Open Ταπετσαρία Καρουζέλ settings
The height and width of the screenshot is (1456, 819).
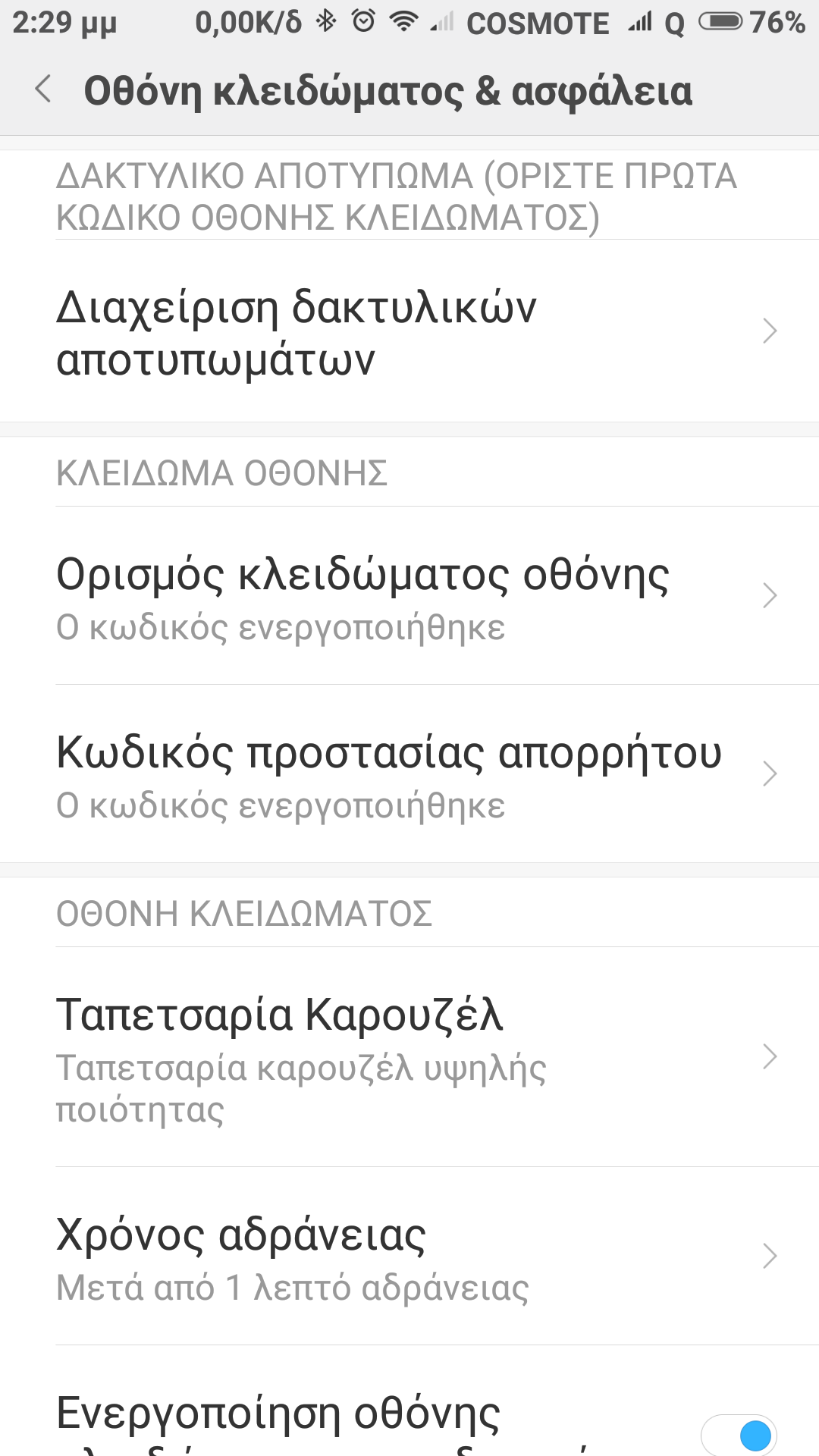(x=409, y=1057)
